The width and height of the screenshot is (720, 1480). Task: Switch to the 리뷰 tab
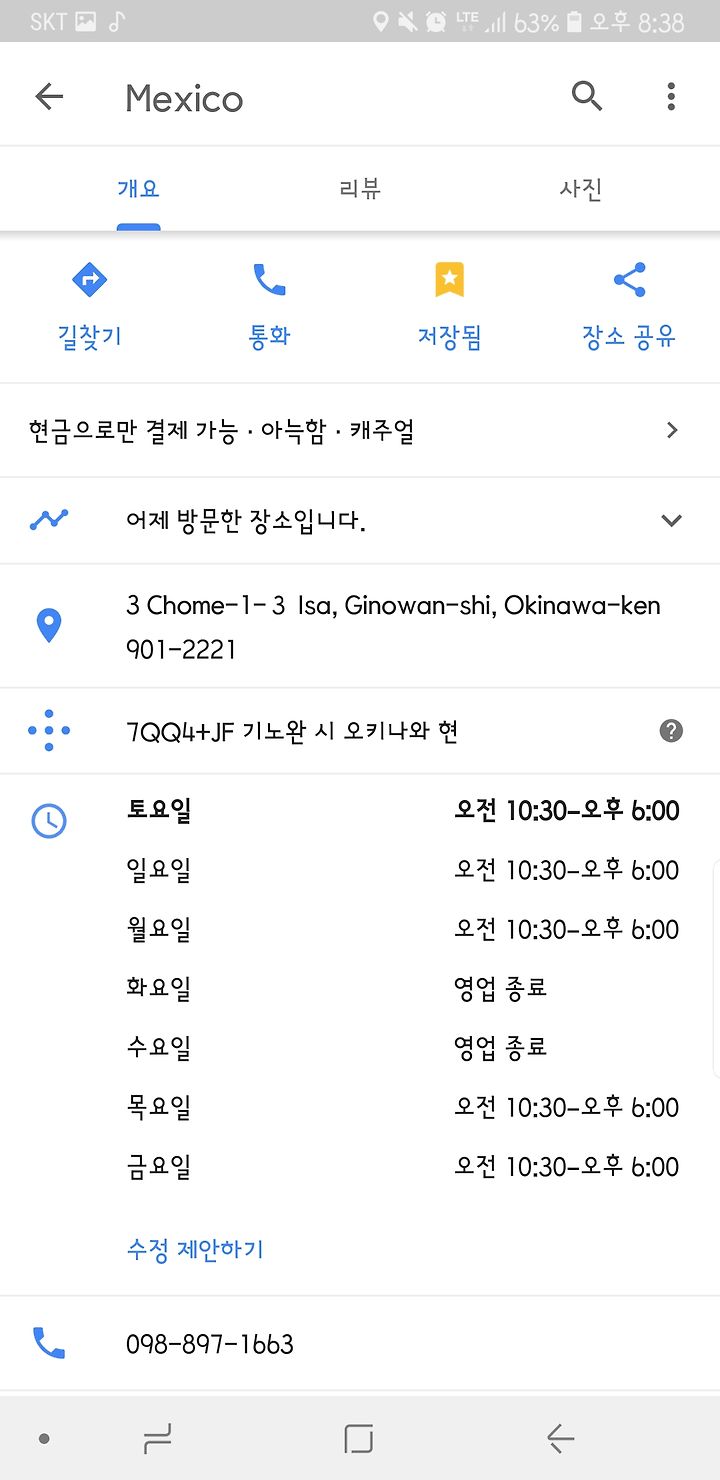[360, 189]
